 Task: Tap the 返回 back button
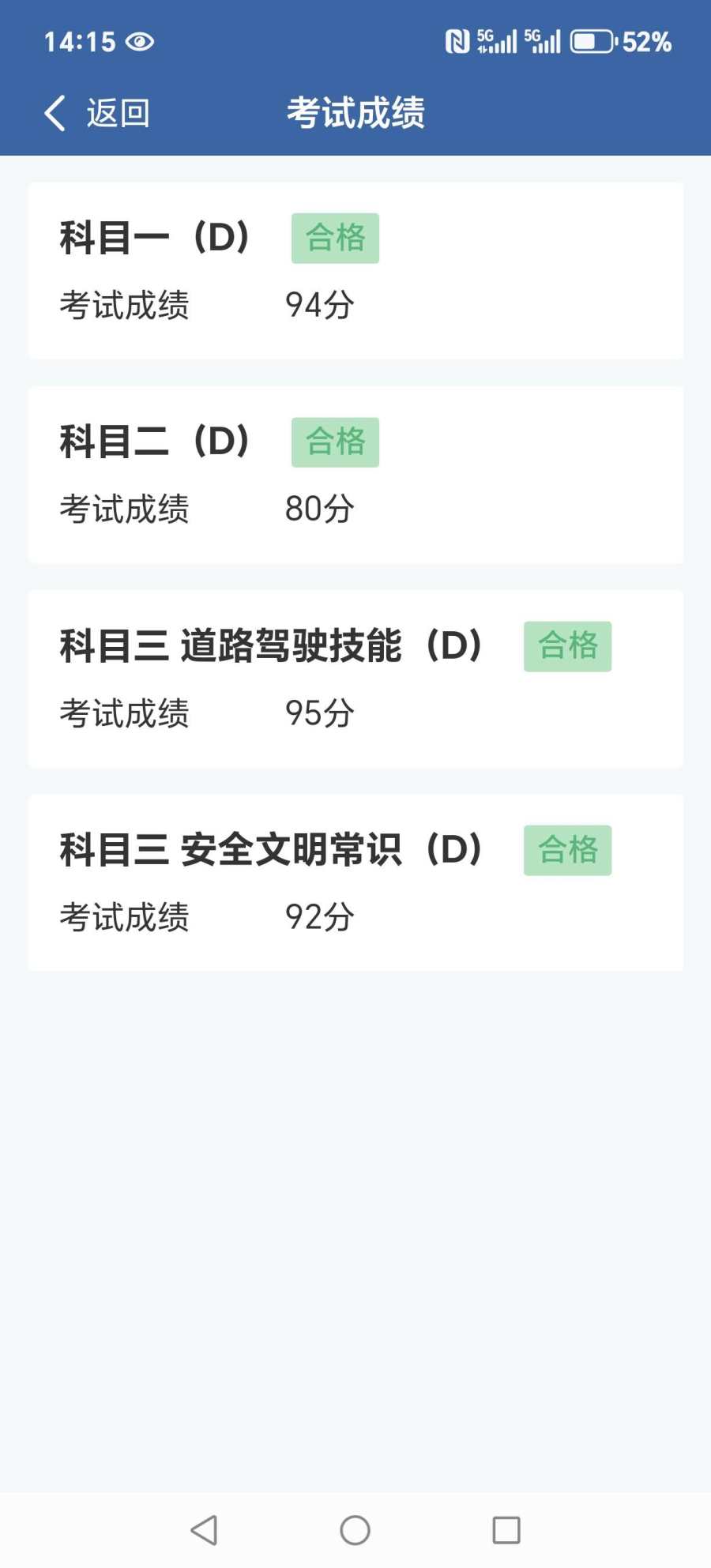96,113
